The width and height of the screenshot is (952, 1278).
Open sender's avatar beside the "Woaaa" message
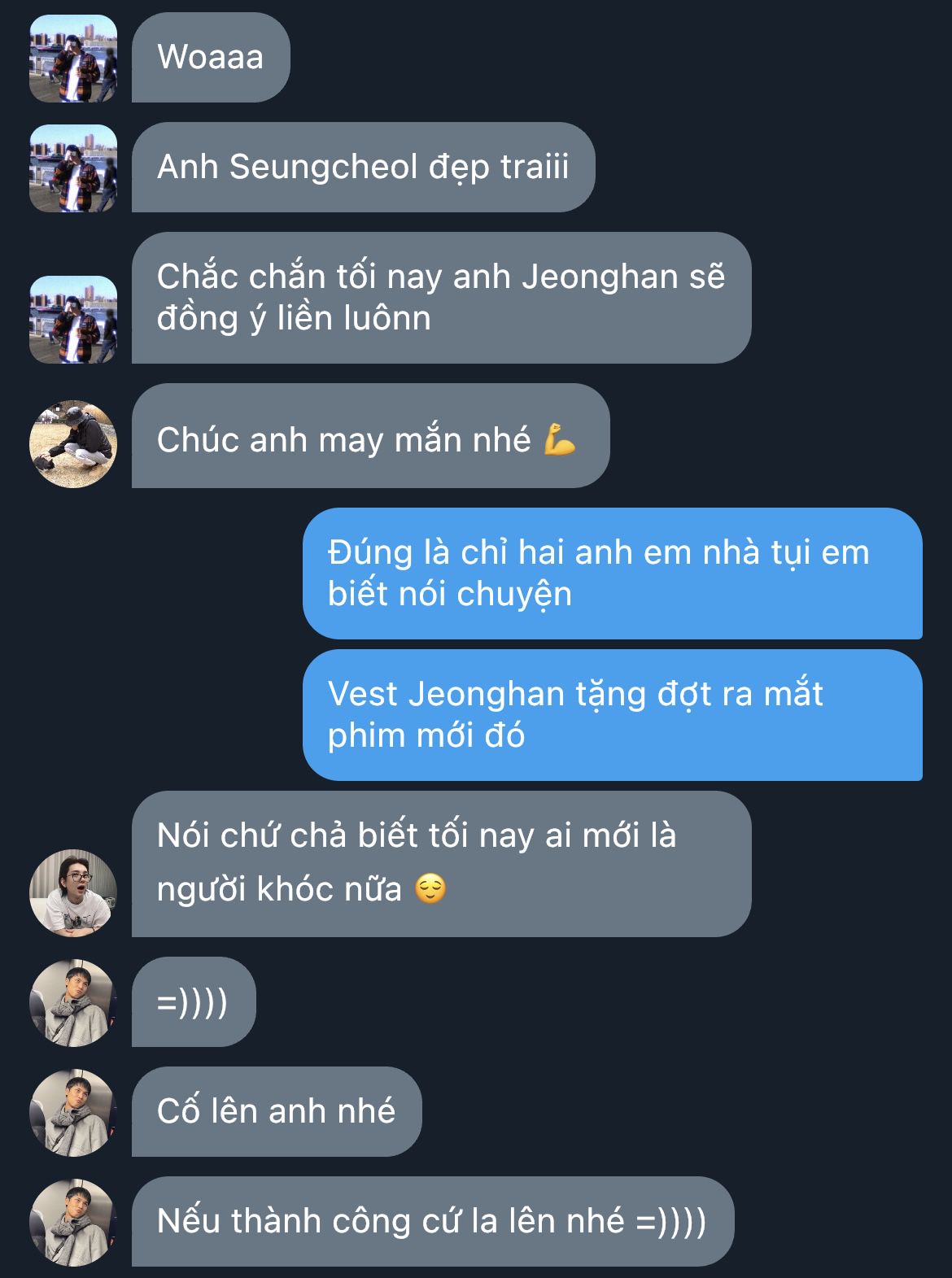(73, 59)
